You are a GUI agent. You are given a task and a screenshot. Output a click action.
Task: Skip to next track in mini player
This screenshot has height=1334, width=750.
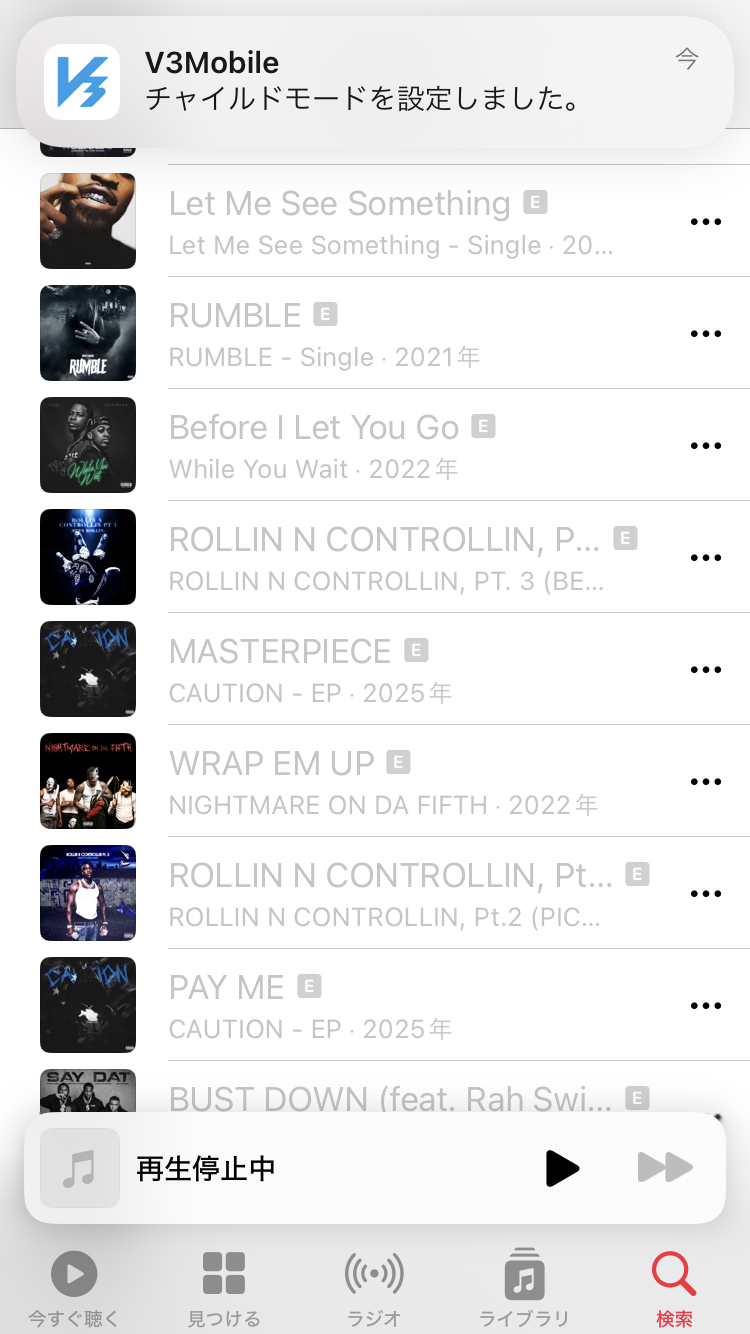coord(665,1168)
